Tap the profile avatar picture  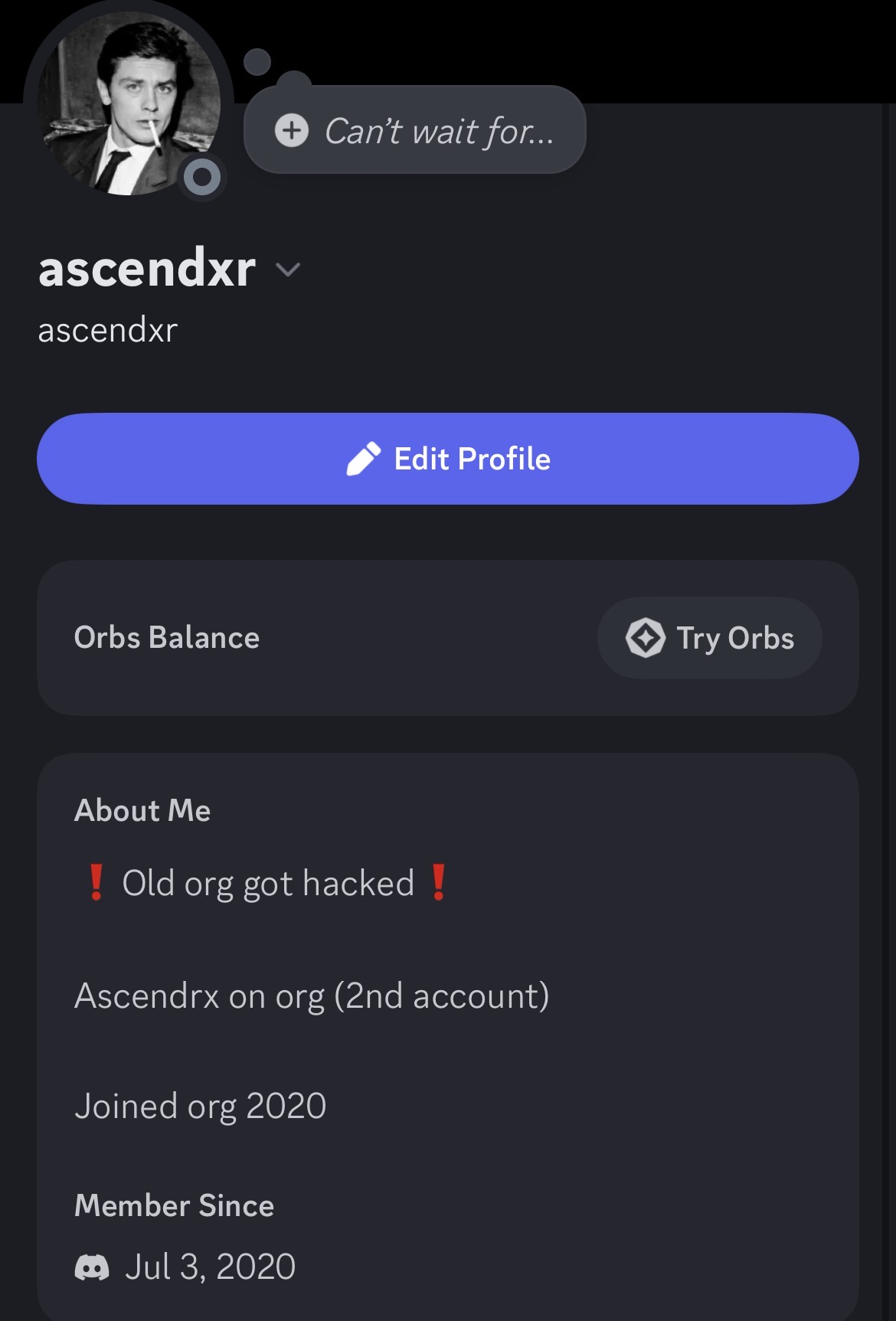(129, 103)
